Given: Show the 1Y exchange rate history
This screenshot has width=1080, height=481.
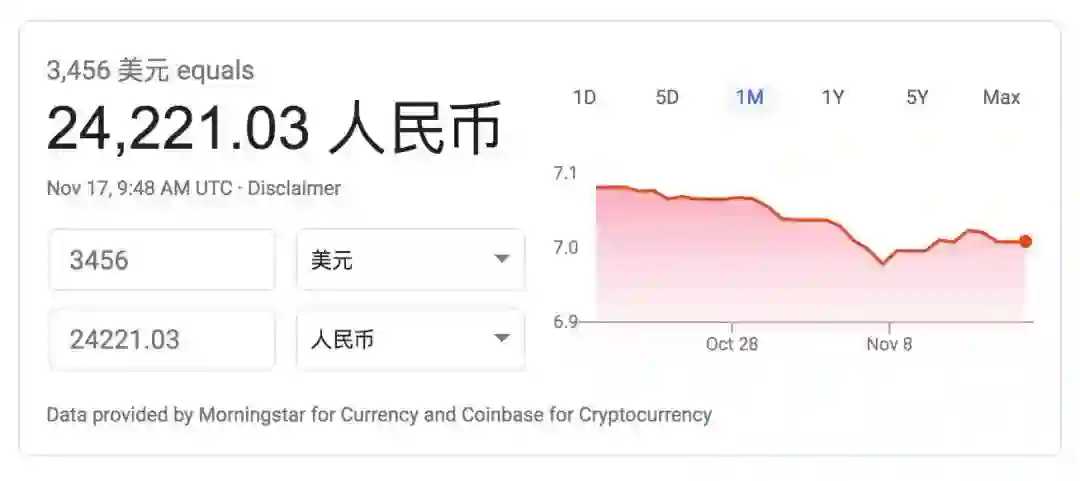Looking at the screenshot, I should point(833,98).
